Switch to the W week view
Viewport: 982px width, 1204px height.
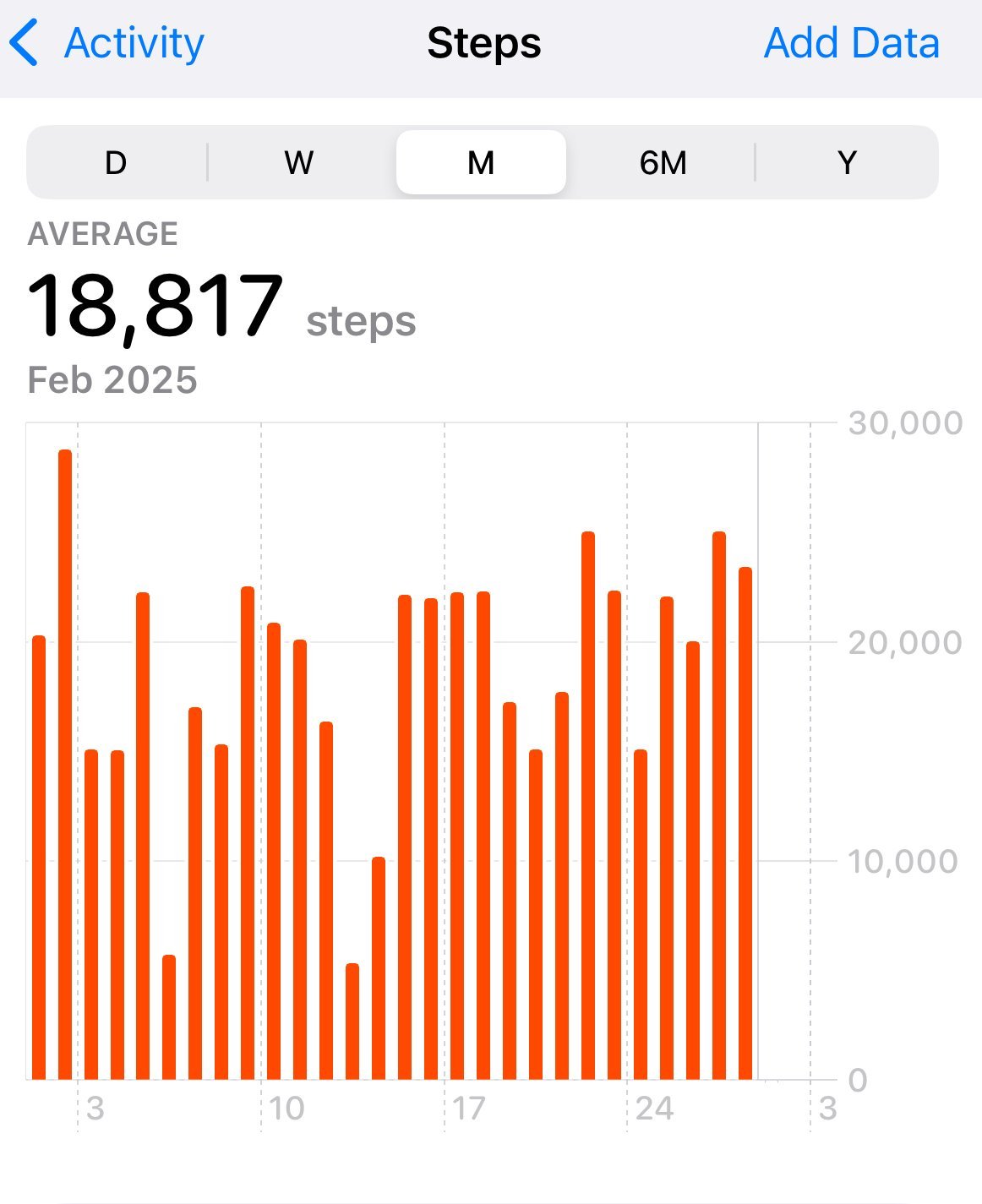(299, 162)
